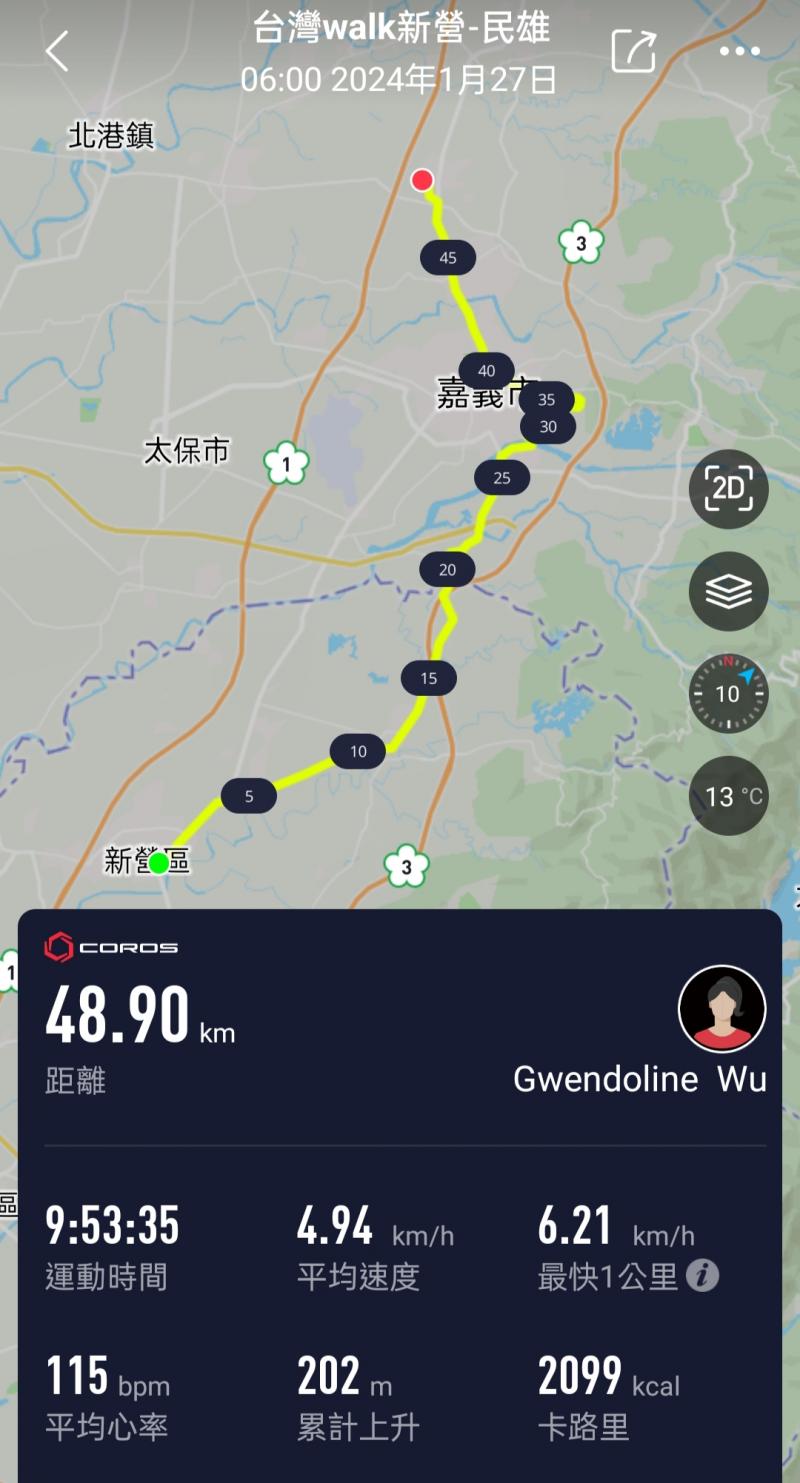Tap the compass to reorient the map
The height and width of the screenshot is (1483, 800).
pos(728,693)
